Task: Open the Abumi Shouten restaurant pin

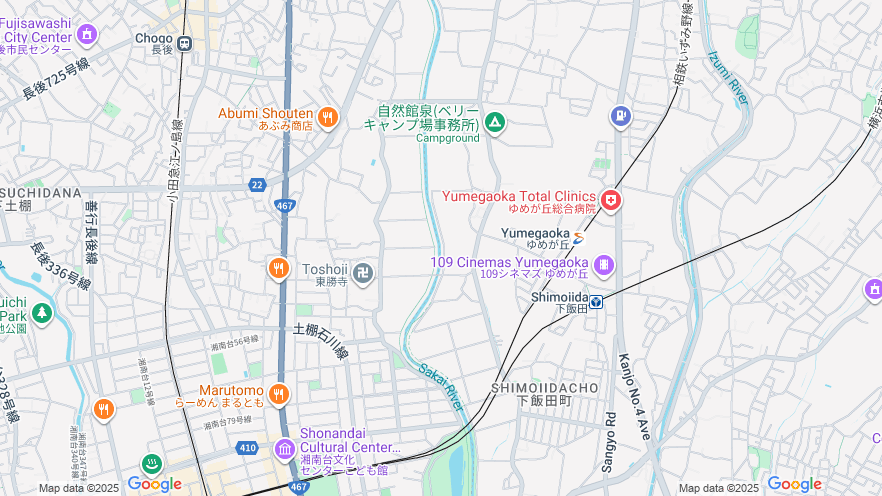Action: (x=328, y=118)
